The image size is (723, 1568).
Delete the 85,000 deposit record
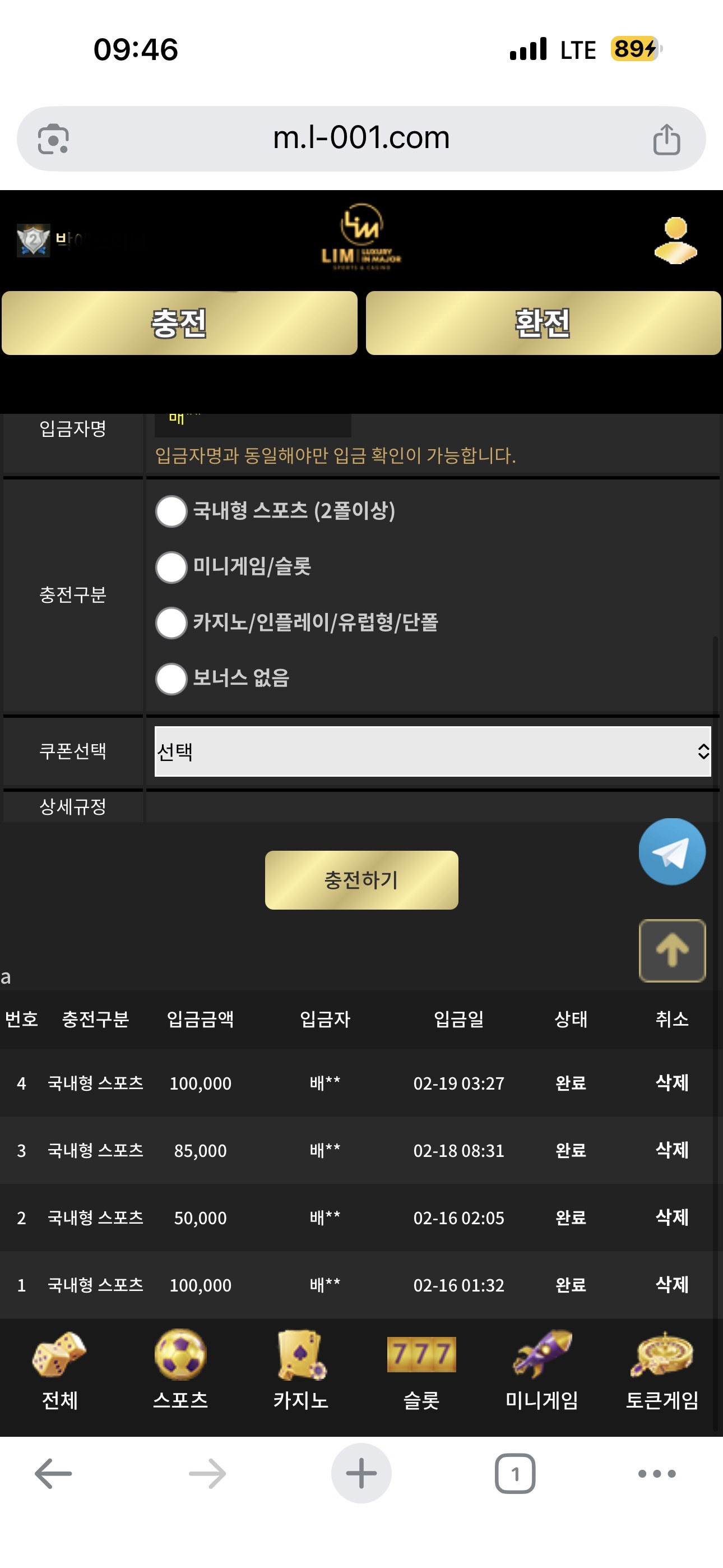click(671, 1150)
